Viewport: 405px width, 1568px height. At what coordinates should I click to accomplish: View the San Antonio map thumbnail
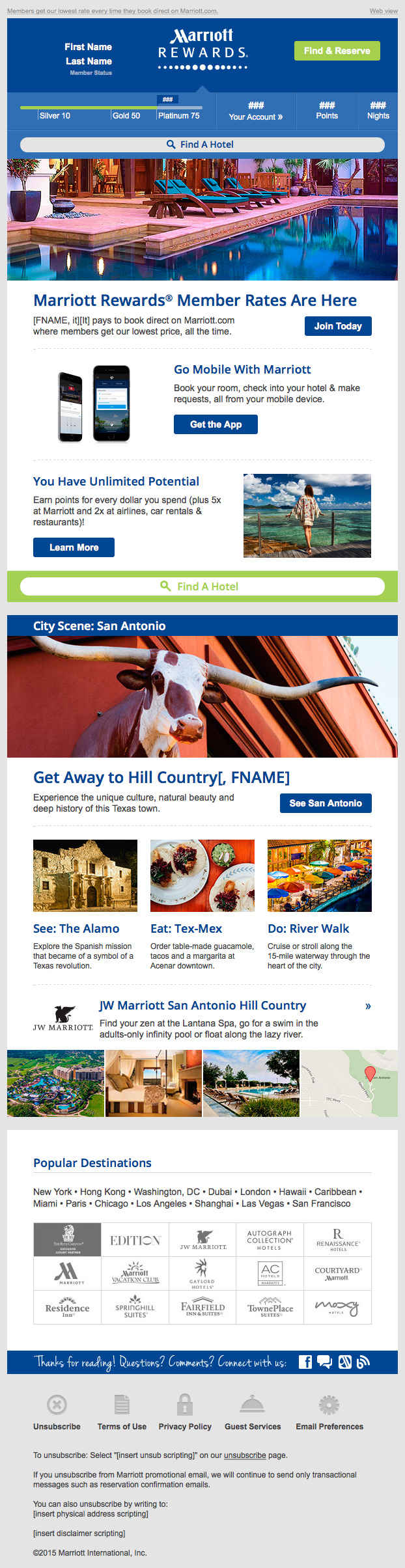pos(349,1083)
